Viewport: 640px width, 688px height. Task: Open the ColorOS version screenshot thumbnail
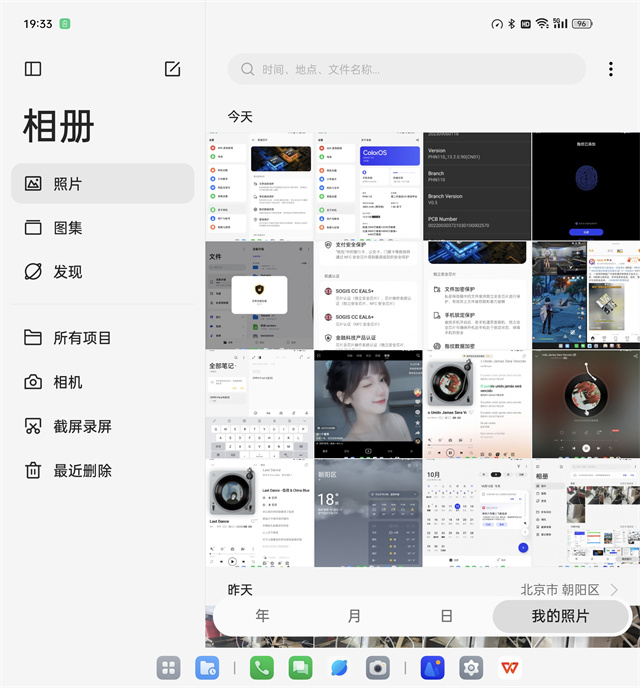pos(369,186)
